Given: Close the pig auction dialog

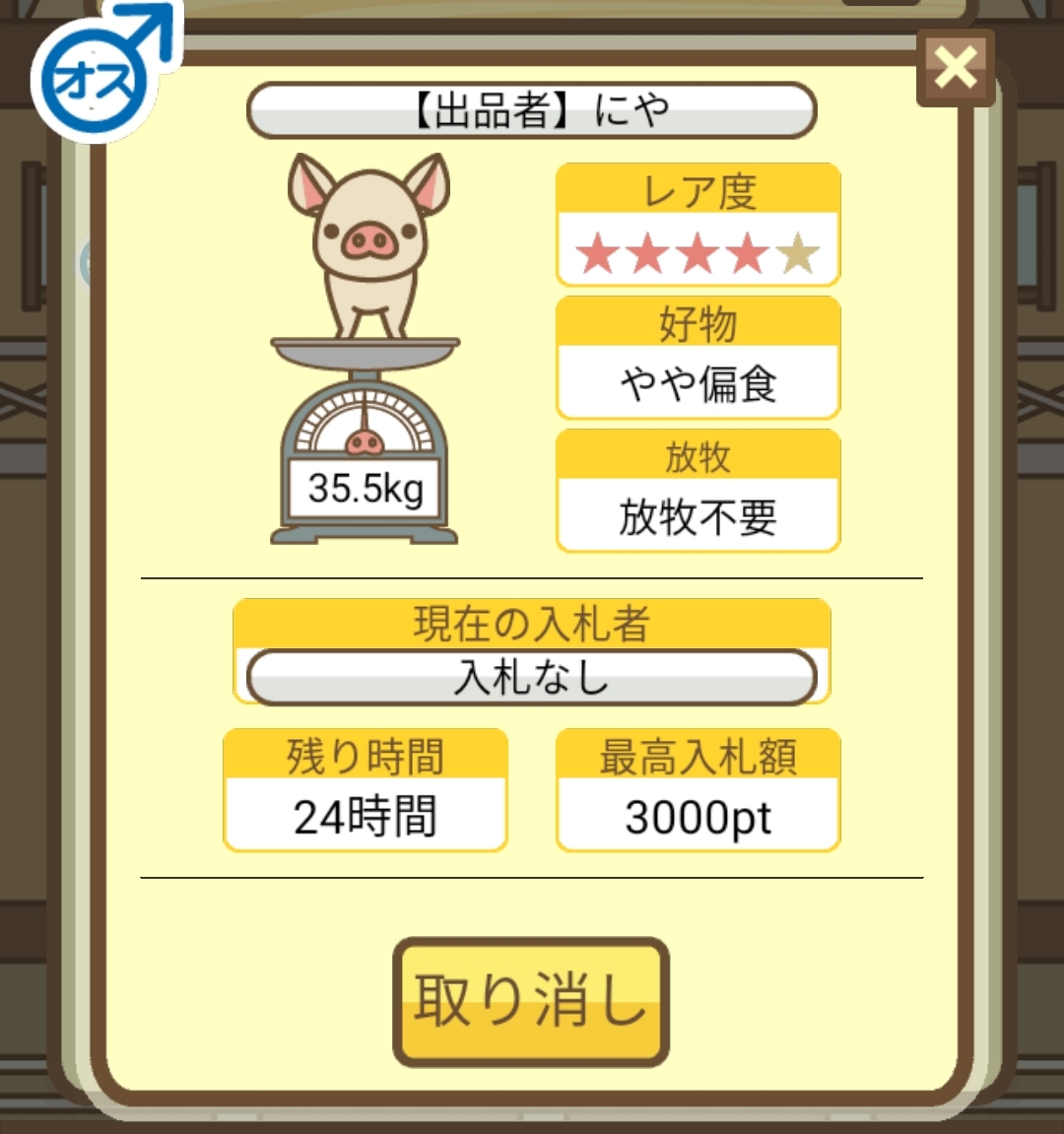Looking at the screenshot, I should tap(955, 68).
